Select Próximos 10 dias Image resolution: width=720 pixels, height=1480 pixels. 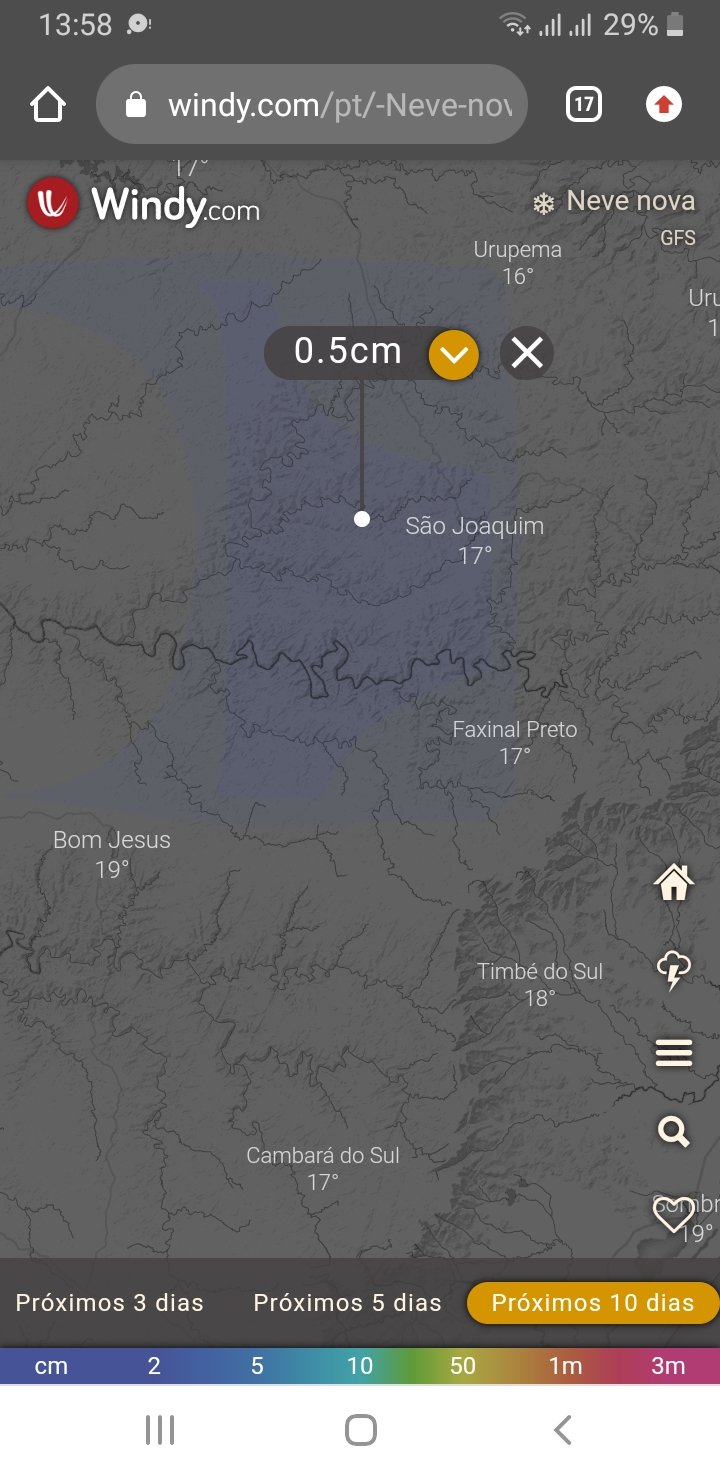[x=593, y=1303]
